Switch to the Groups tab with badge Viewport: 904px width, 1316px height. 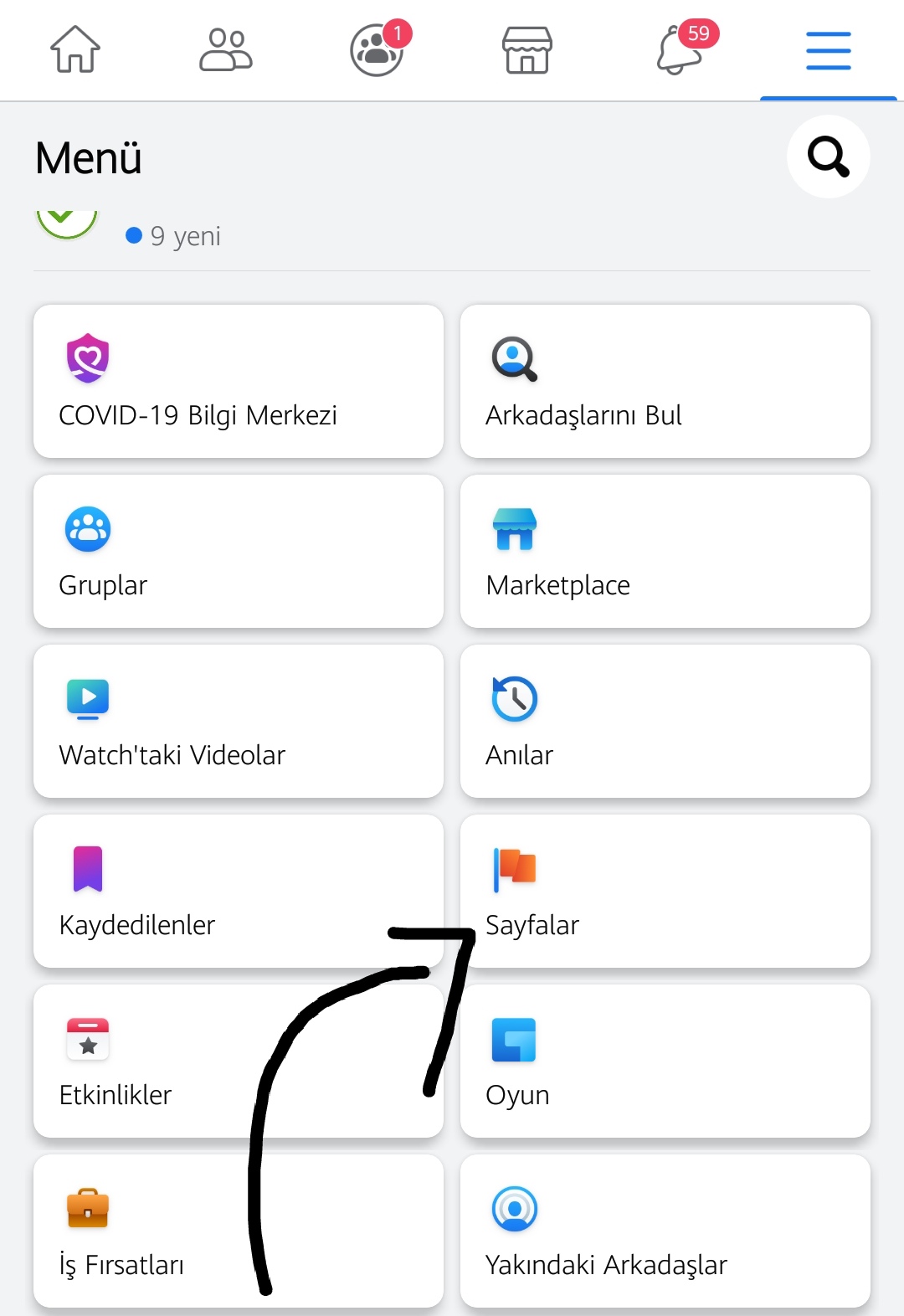tap(377, 50)
